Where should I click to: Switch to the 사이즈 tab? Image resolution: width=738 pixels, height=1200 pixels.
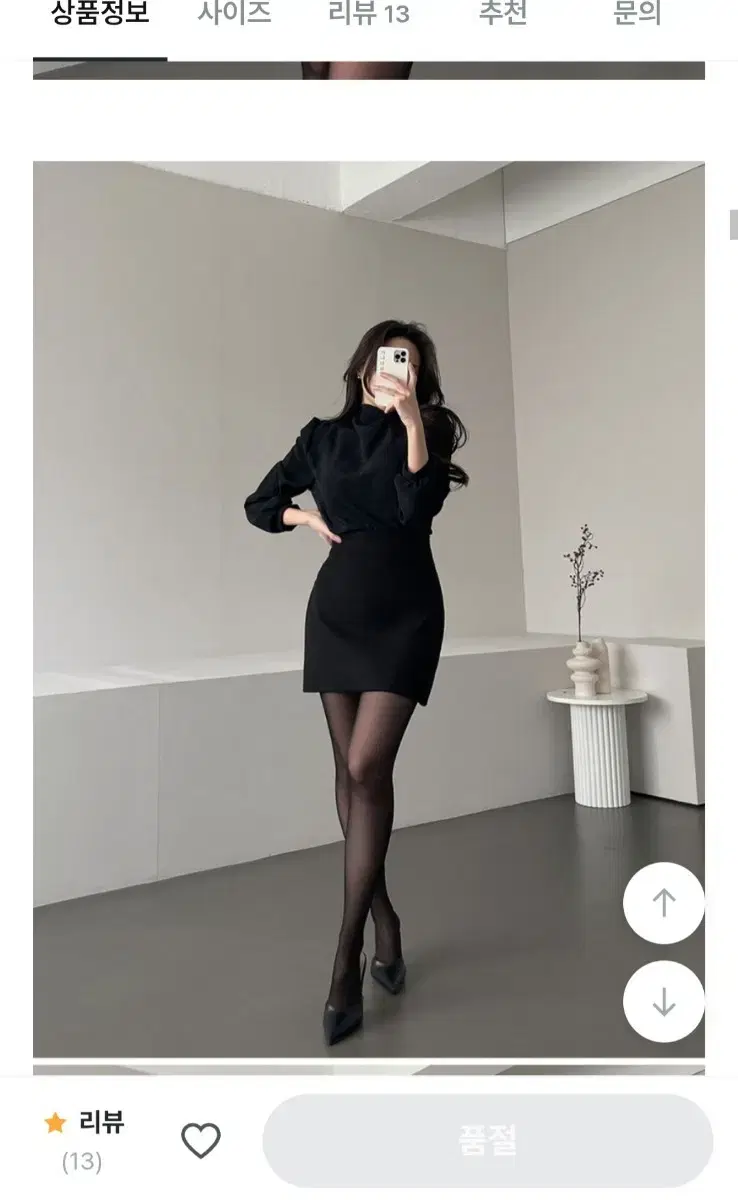pos(234,14)
